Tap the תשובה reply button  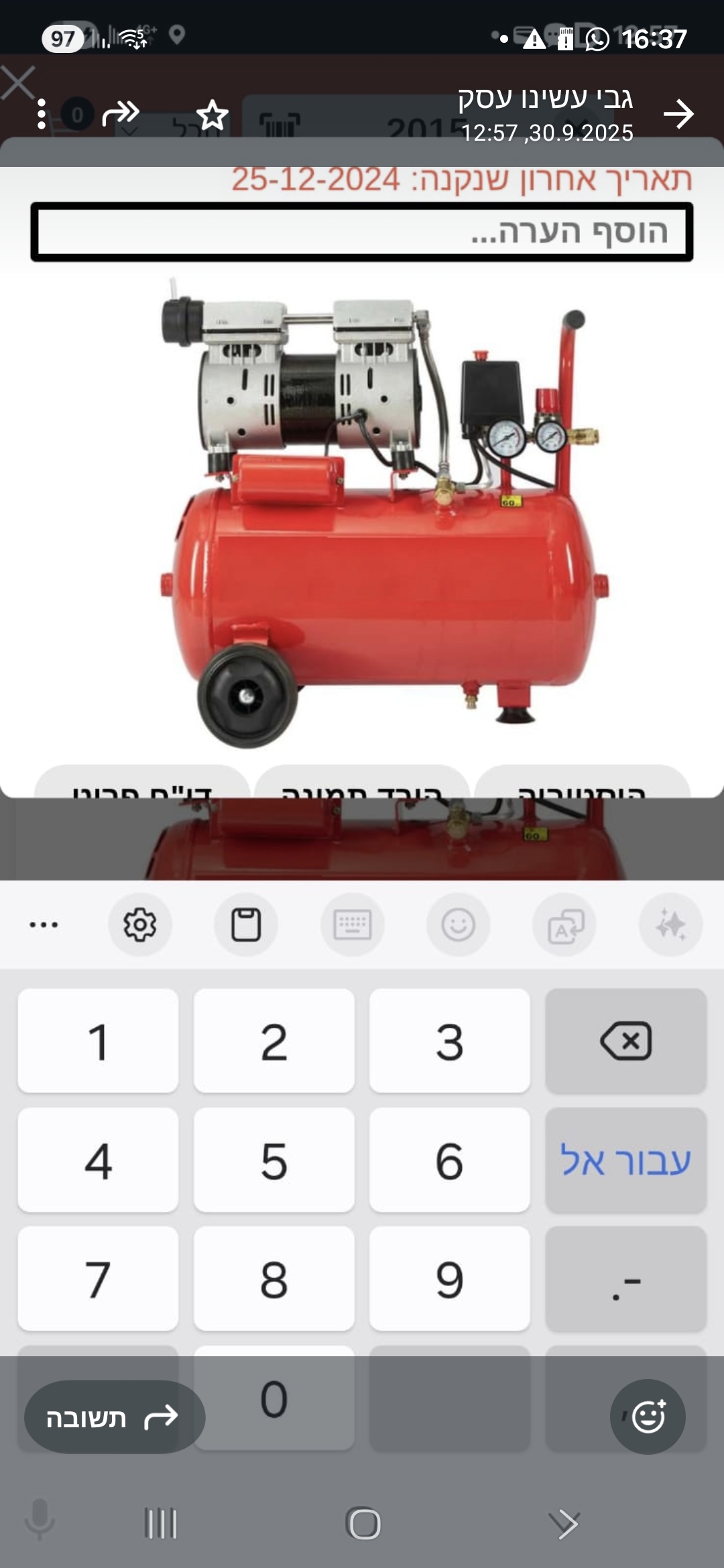(115, 1417)
